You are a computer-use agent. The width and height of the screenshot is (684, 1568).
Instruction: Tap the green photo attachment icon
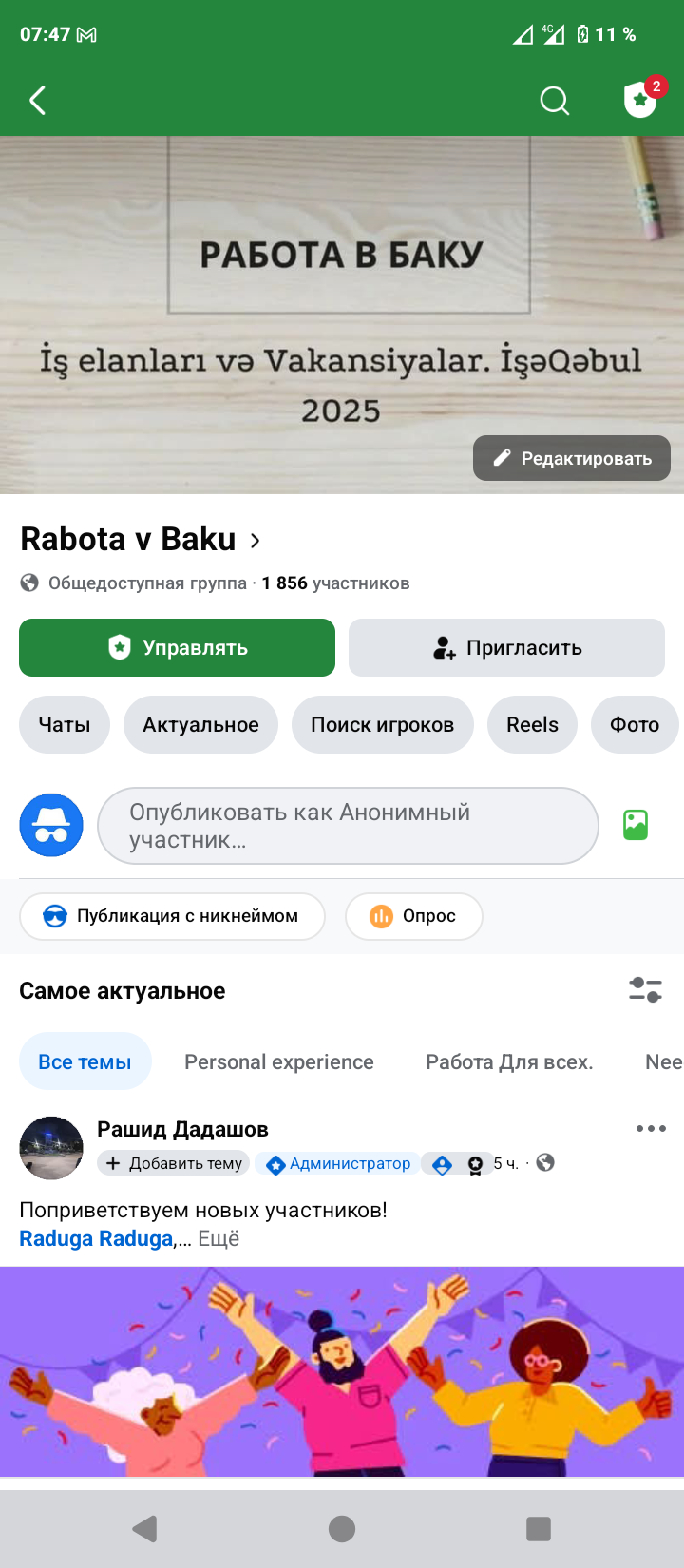point(635,825)
